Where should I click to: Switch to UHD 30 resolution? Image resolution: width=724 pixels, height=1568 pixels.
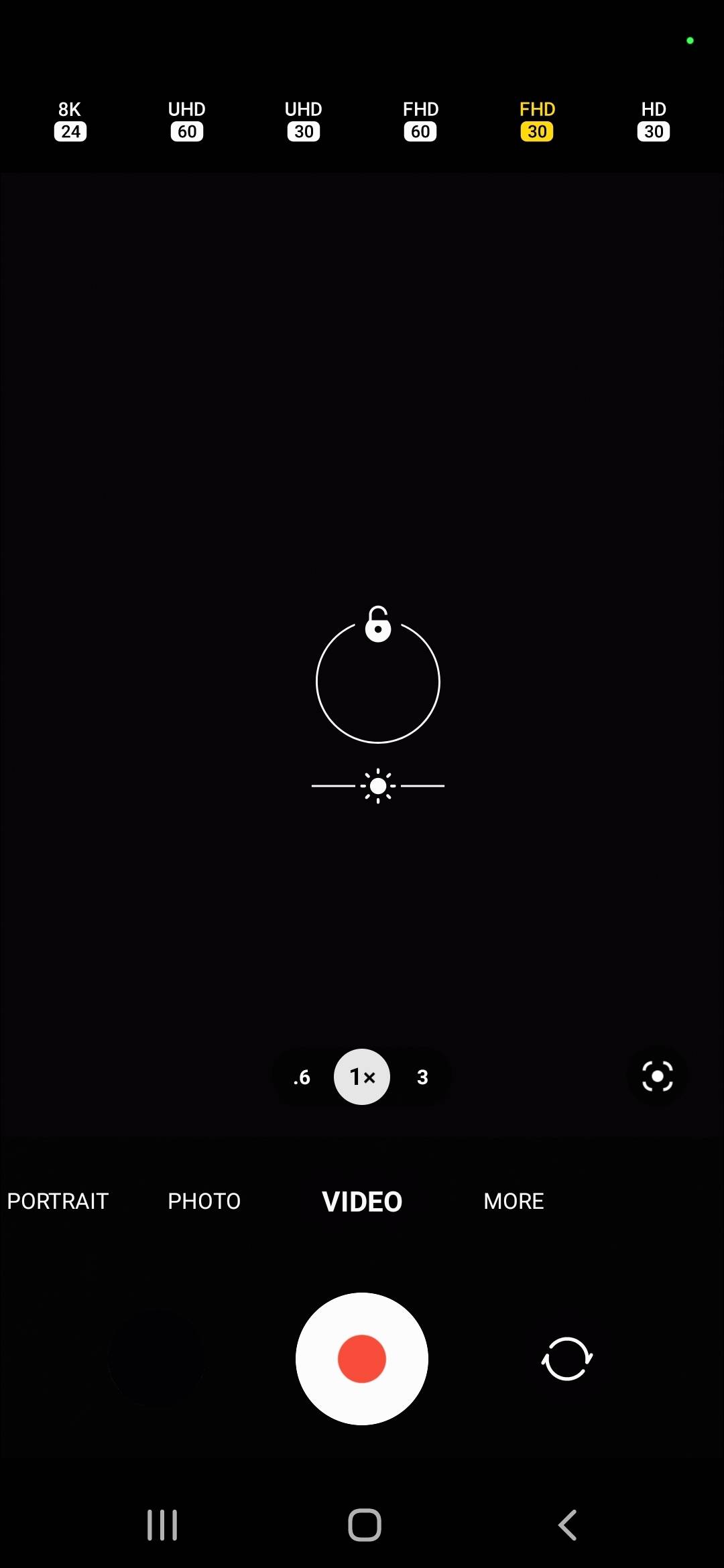303,121
